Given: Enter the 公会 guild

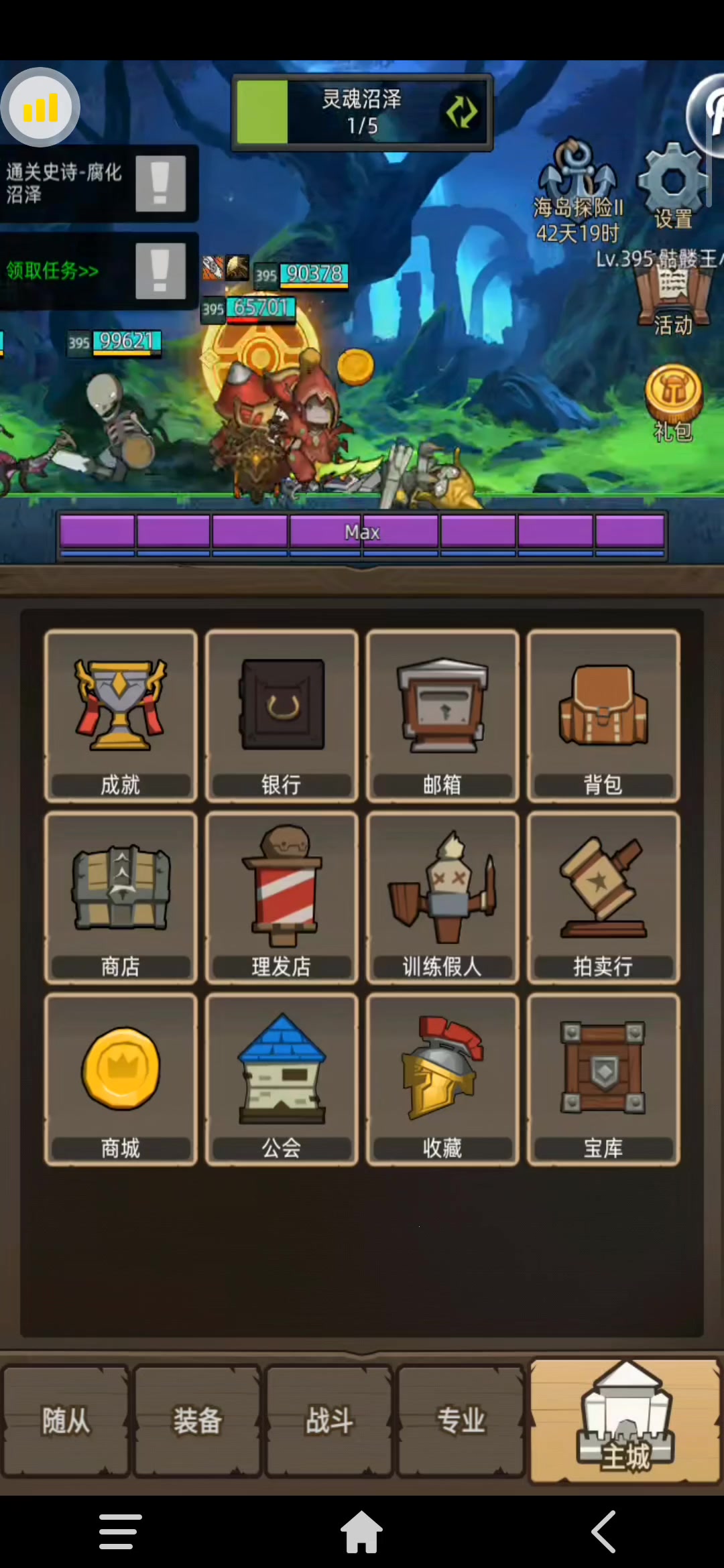Looking at the screenshot, I should 282,1079.
